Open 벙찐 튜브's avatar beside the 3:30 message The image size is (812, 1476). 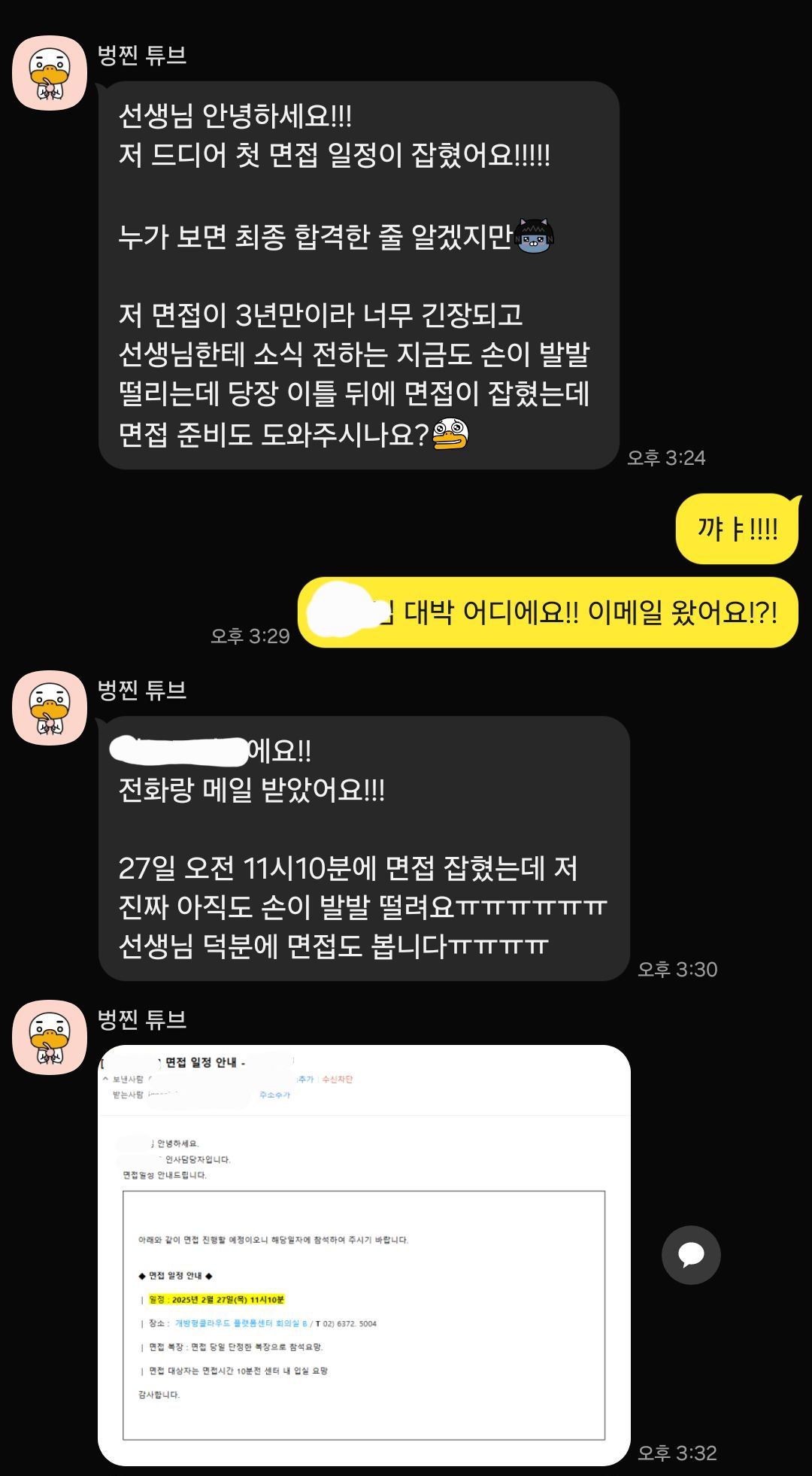coord(50,708)
